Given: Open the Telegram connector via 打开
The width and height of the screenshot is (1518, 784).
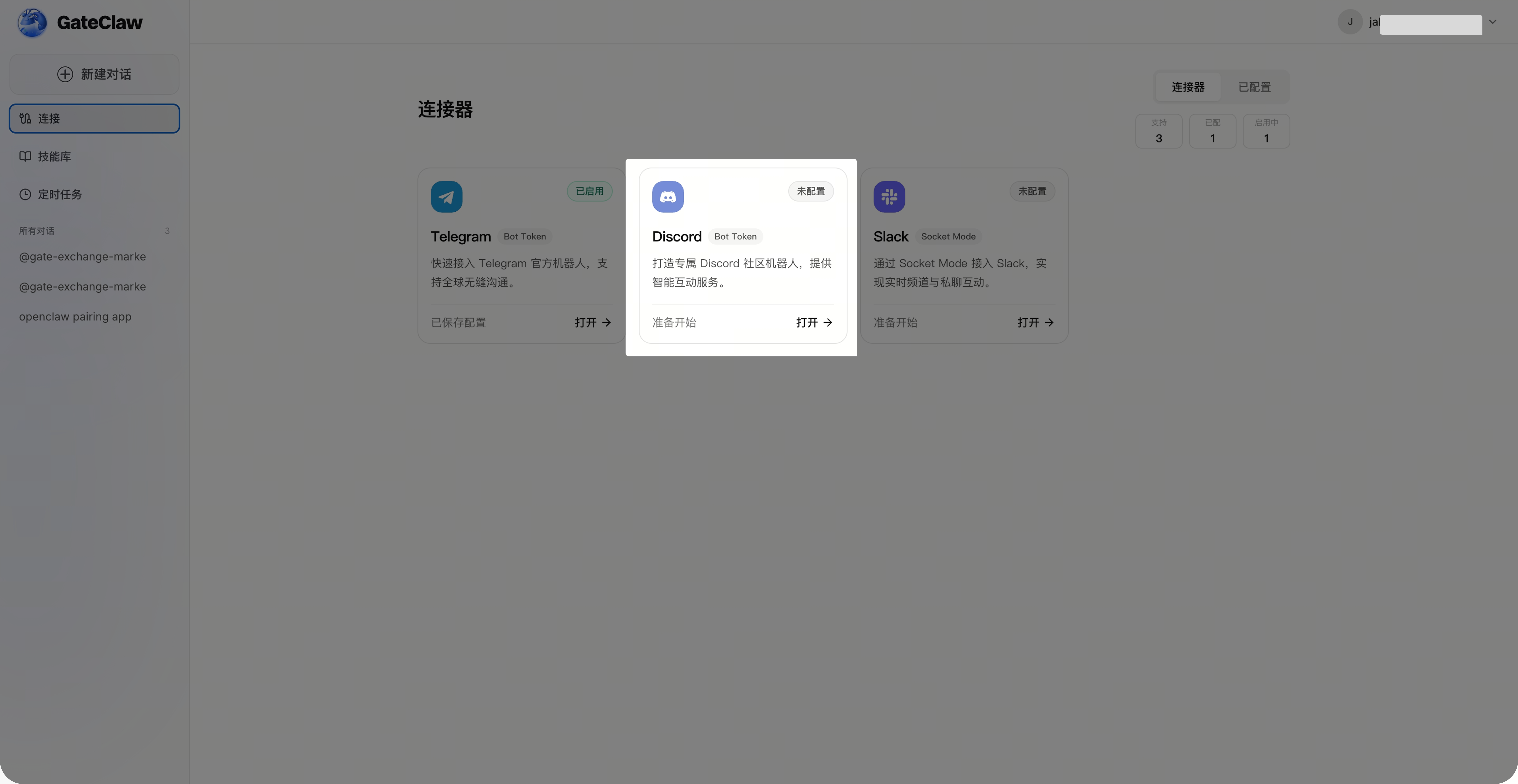Looking at the screenshot, I should pyautogui.click(x=592, y=323).
